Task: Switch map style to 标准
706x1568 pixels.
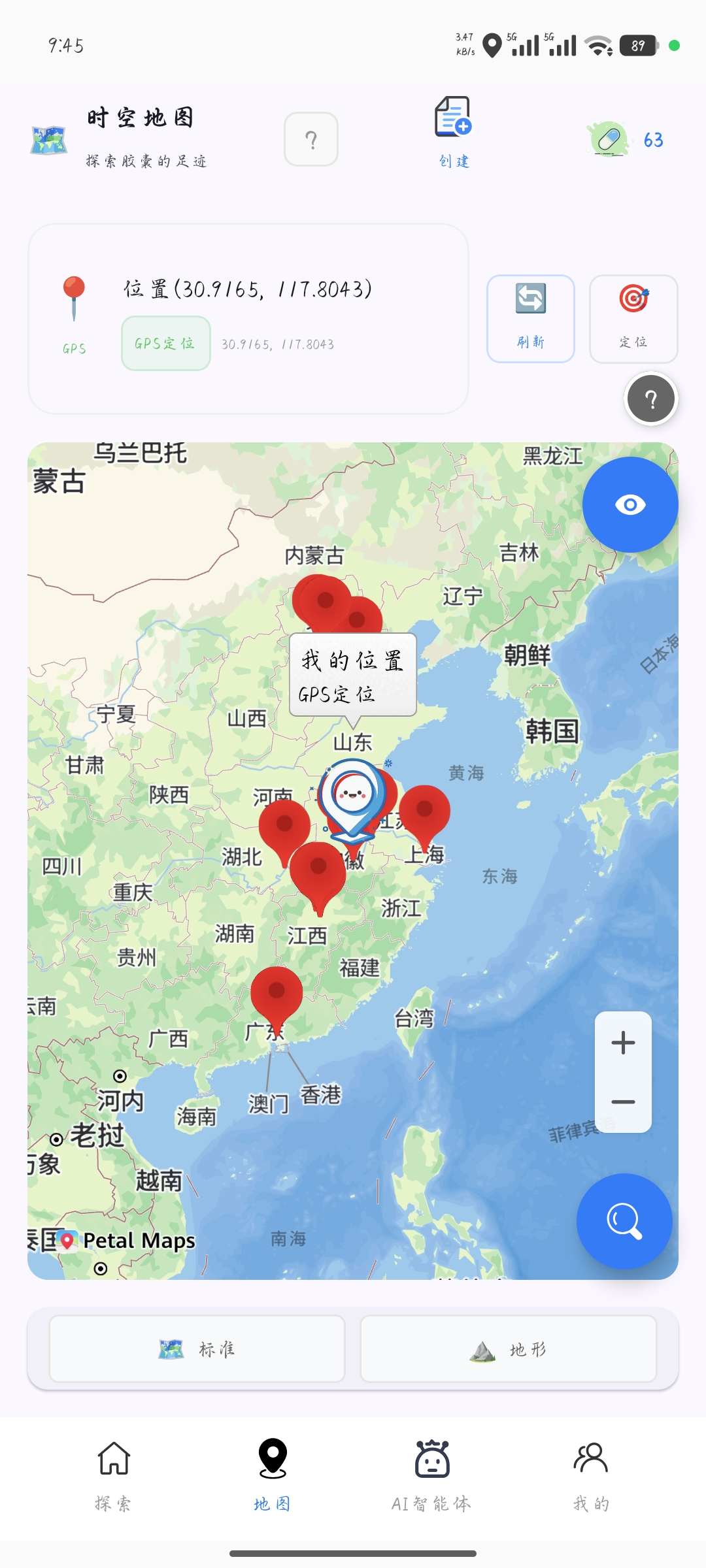Action: pyautogui.click(x=197, y=1349)
